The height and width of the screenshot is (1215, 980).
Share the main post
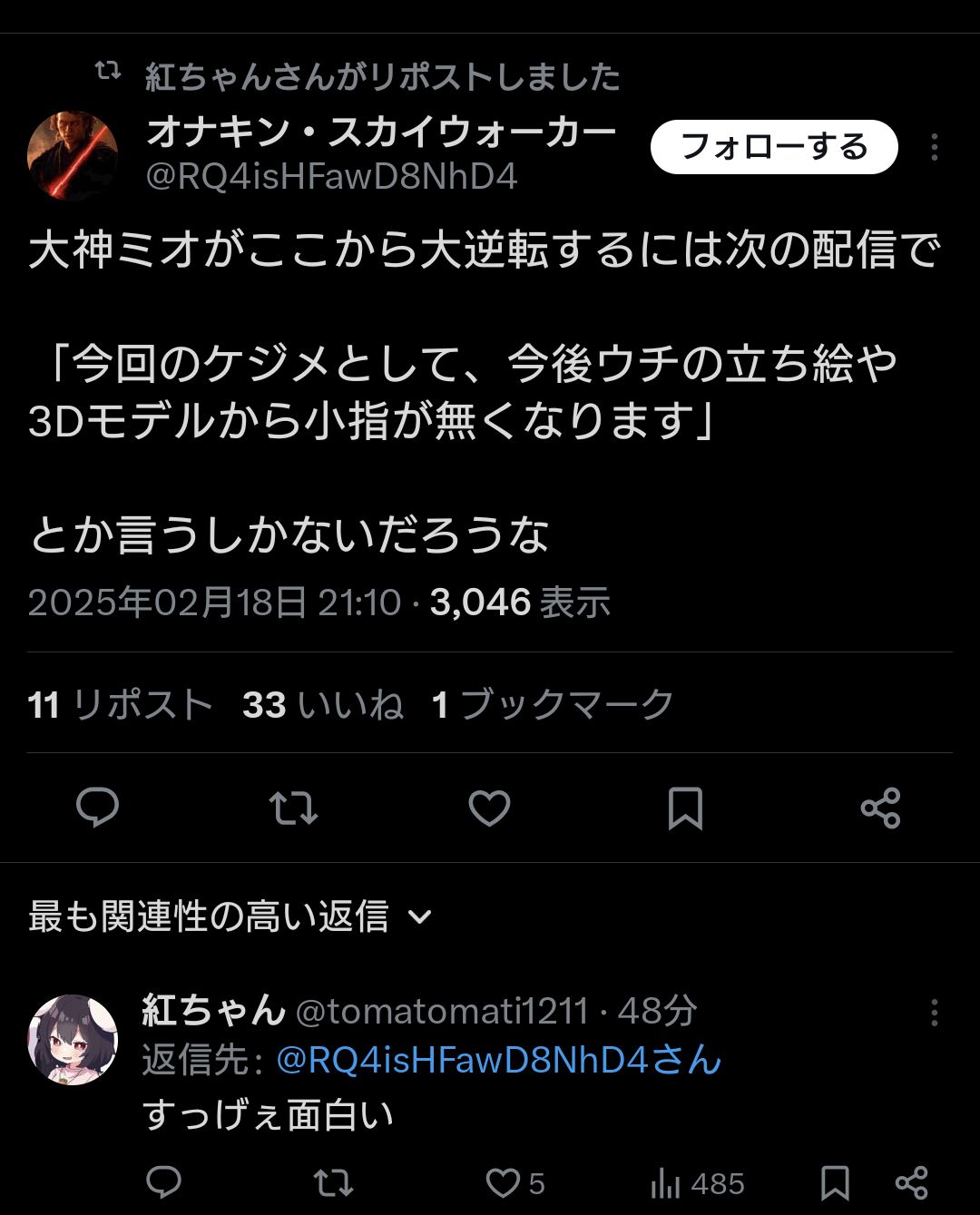pyautogui.click(x=880, y=808)
